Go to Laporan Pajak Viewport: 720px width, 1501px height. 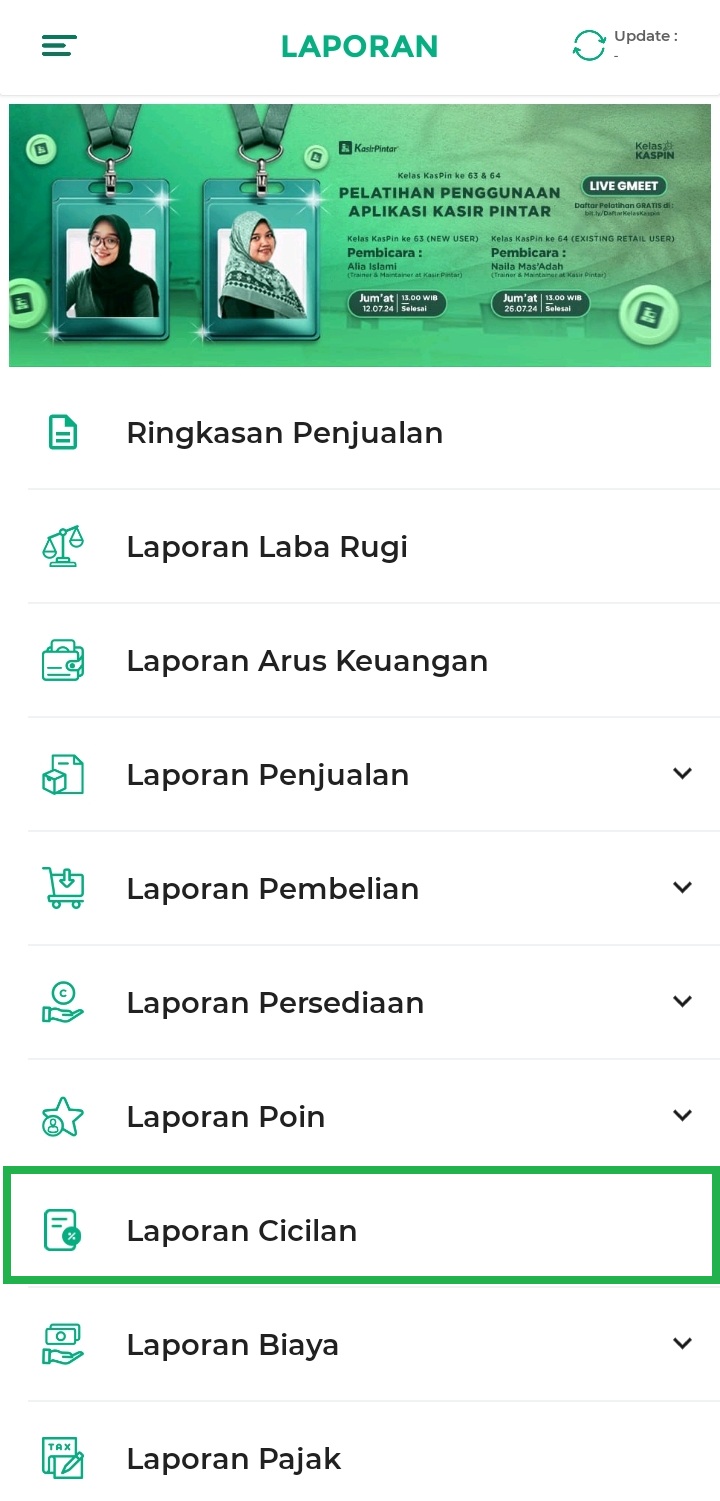[x=233, y=1459]
